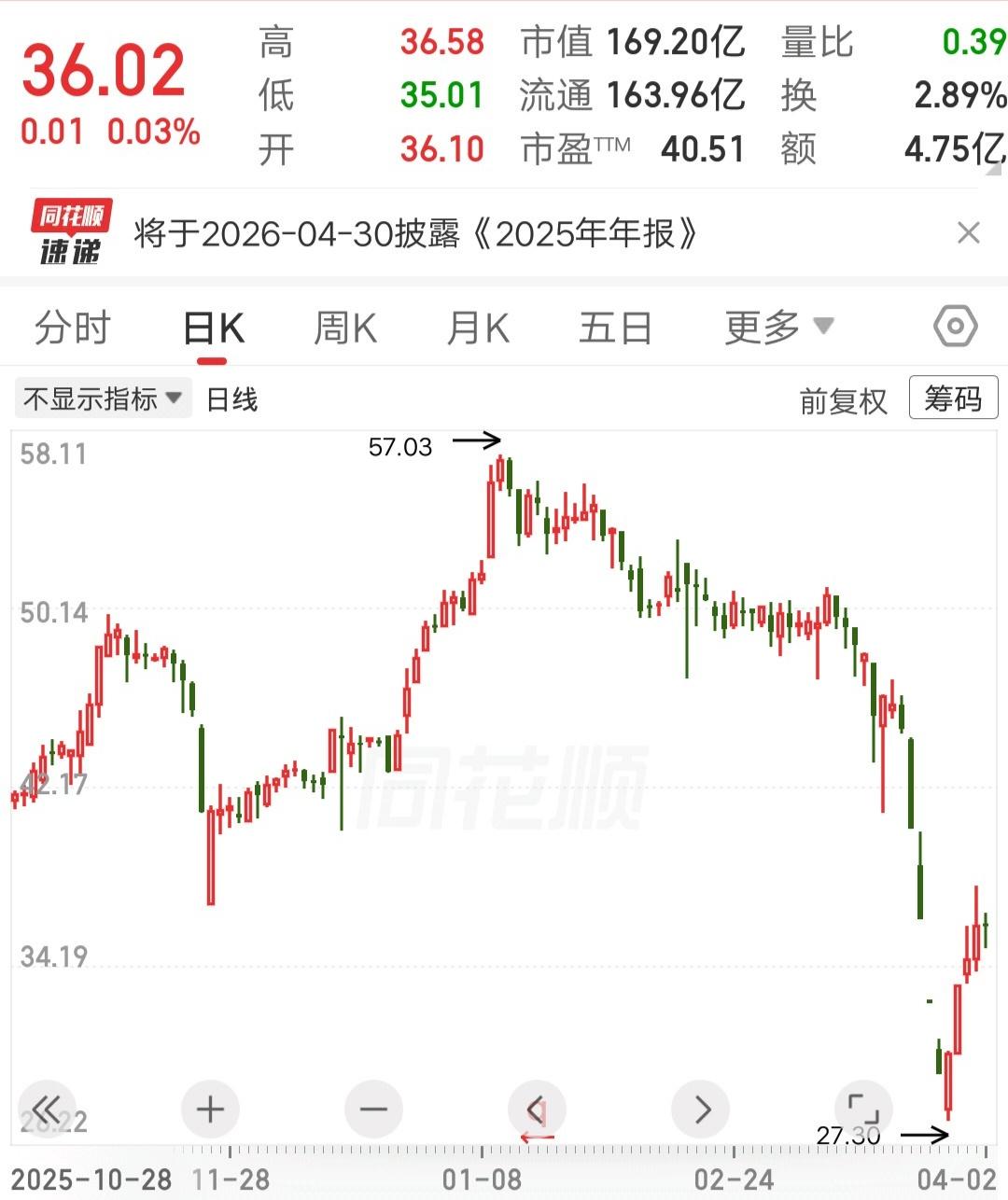Open fullscreen chart view with the expand icon

coord(863,1109)
